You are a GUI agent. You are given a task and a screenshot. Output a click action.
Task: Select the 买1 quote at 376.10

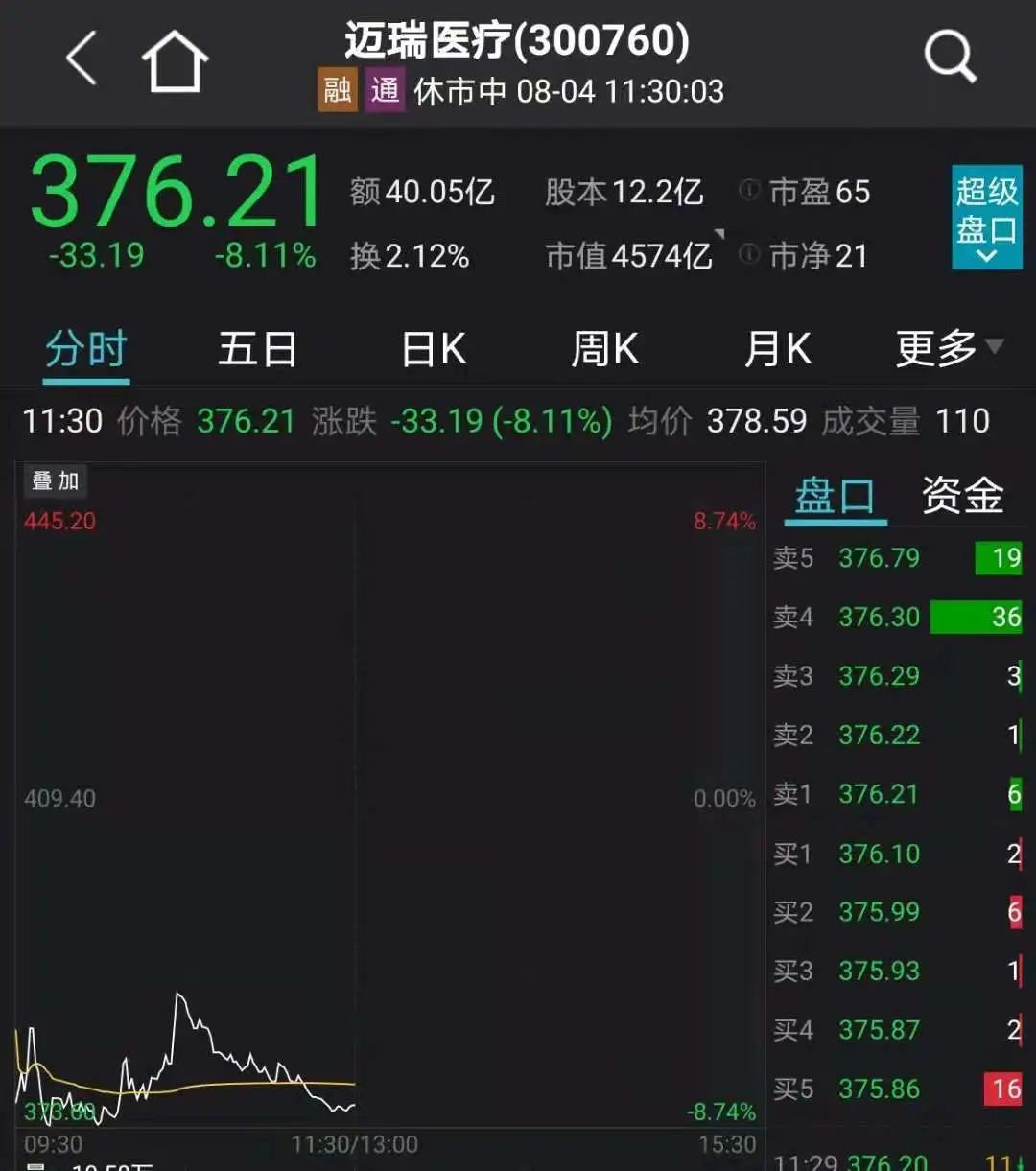point(897,854)
